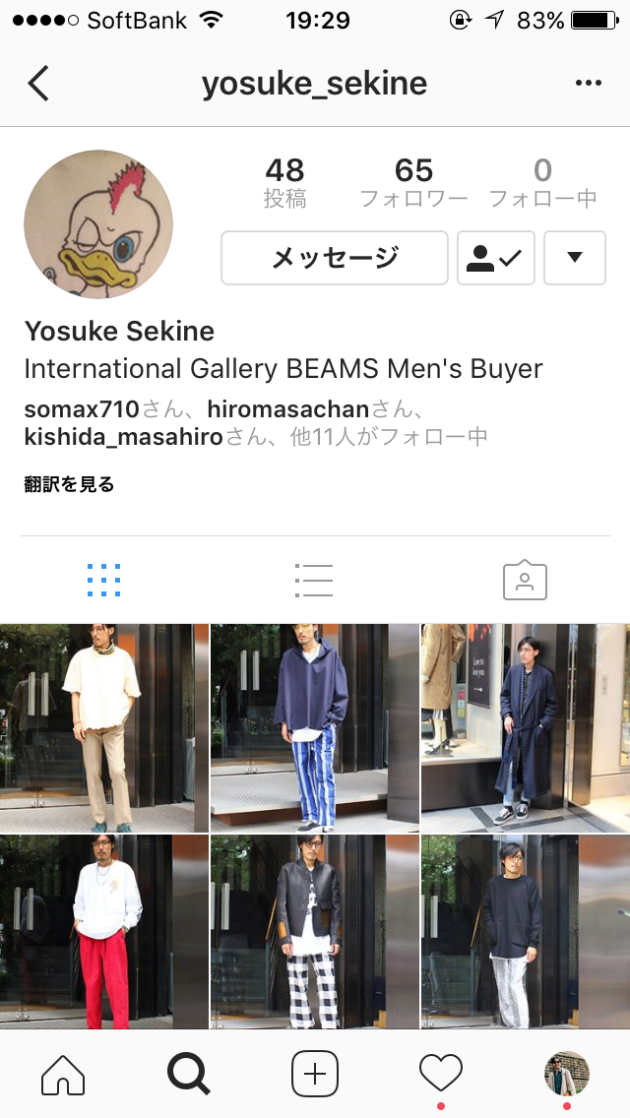The image size is (630, 1118).
Task: Expand suggested accounts dropdown arrow
Action: [x=574, y=258]
